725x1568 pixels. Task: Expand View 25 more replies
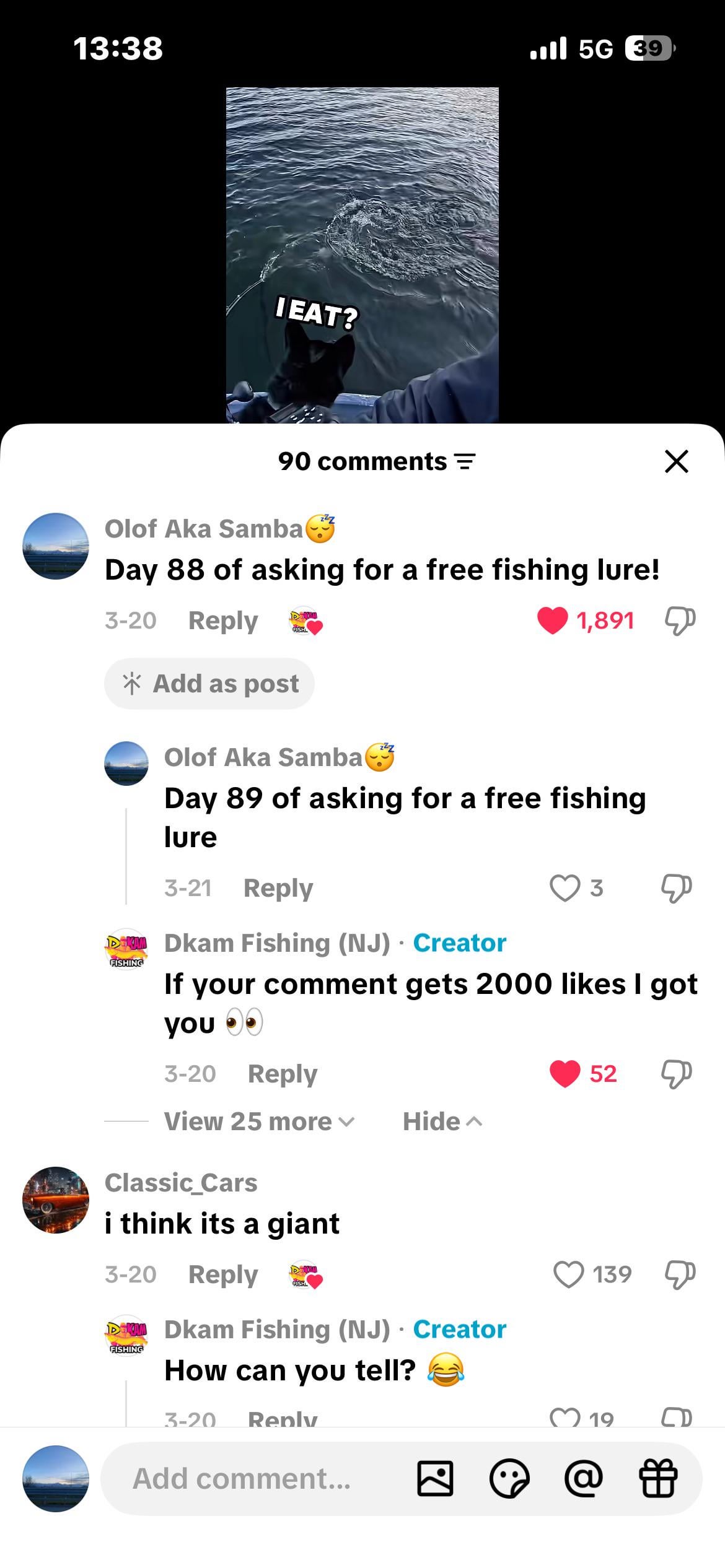pos(259,1122)
